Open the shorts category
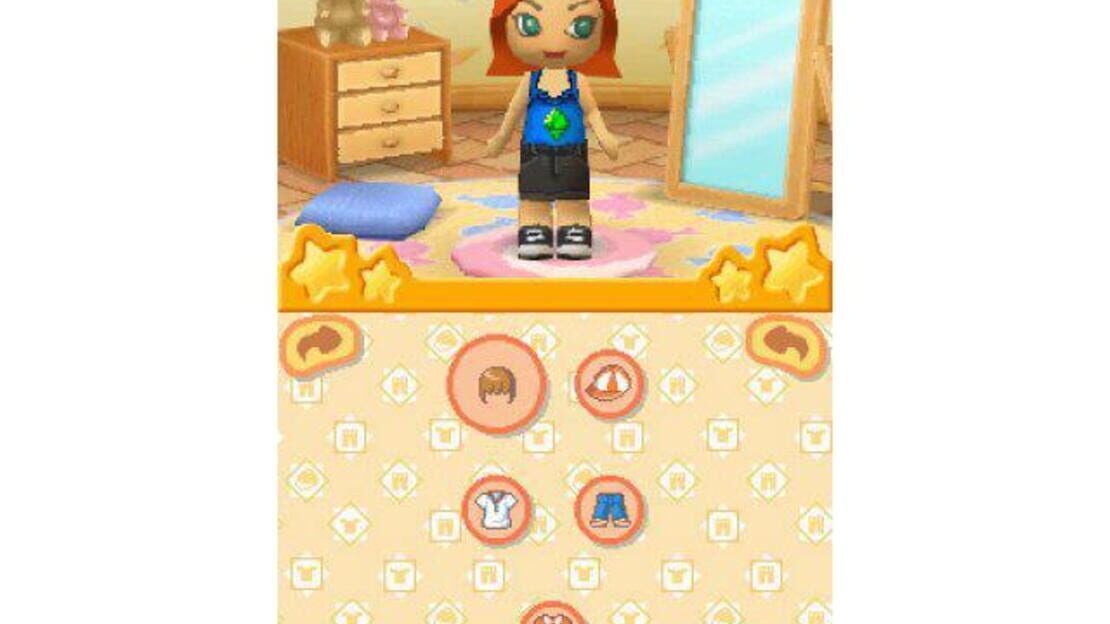 608,509
